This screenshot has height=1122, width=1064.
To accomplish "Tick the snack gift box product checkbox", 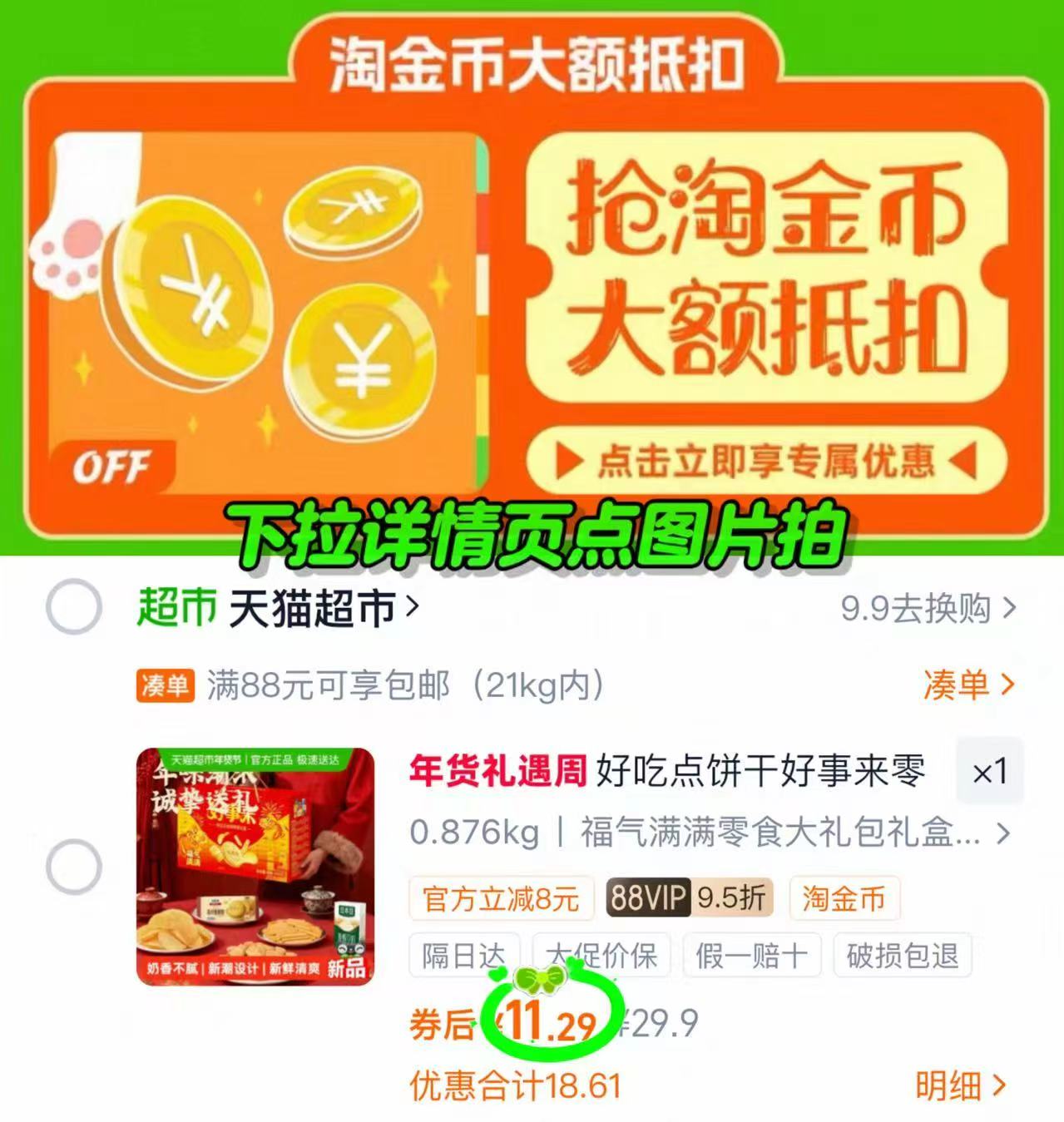I will (74, 865).
